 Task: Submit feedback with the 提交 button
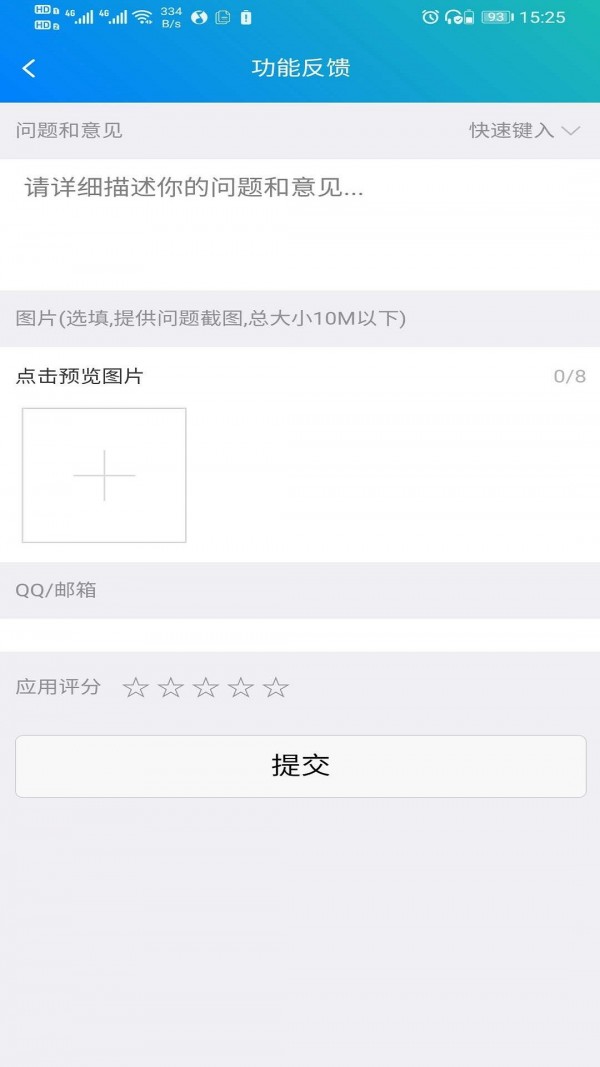point(300,766)
